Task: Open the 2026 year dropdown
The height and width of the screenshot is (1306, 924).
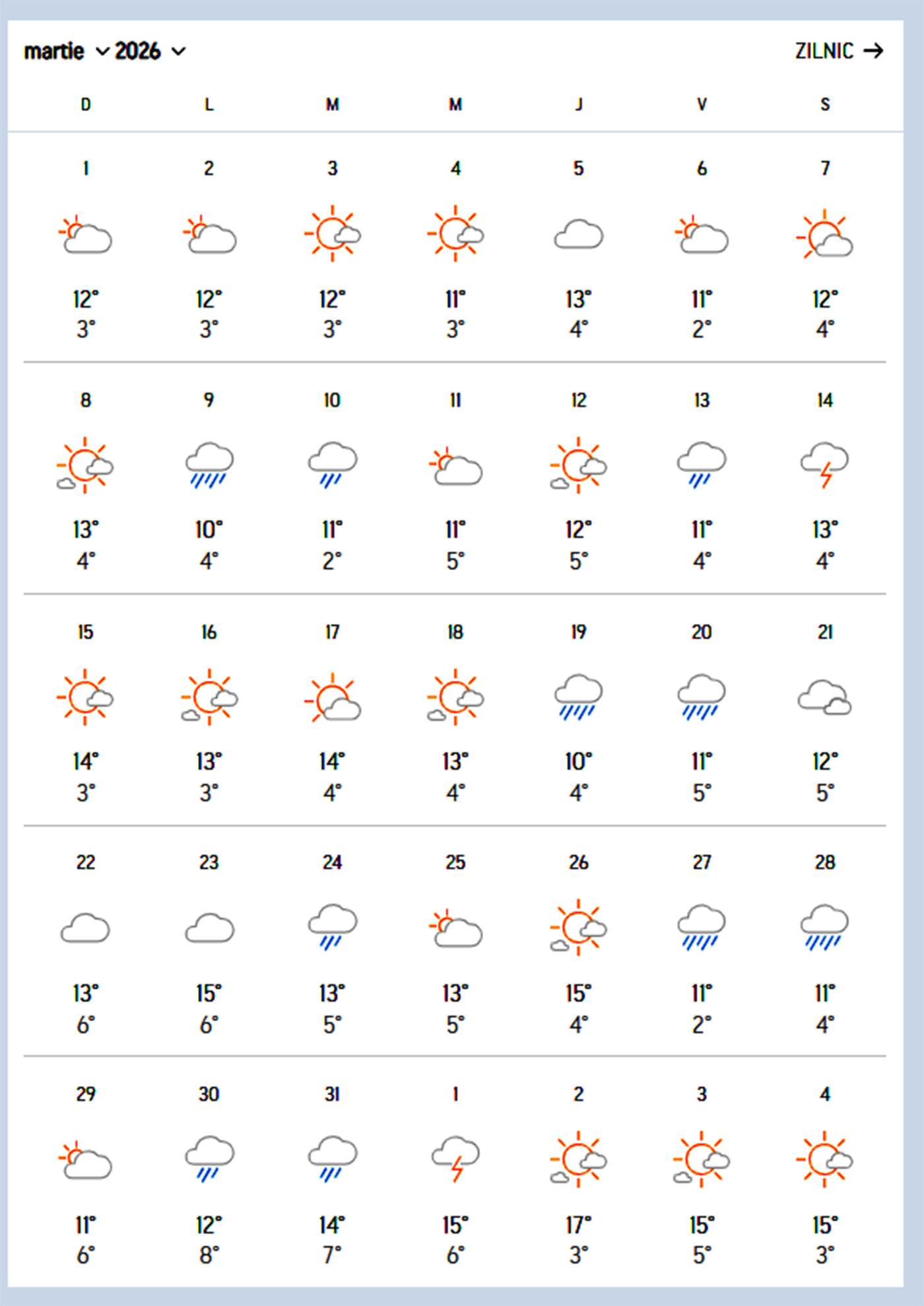Action: (150, 52)
